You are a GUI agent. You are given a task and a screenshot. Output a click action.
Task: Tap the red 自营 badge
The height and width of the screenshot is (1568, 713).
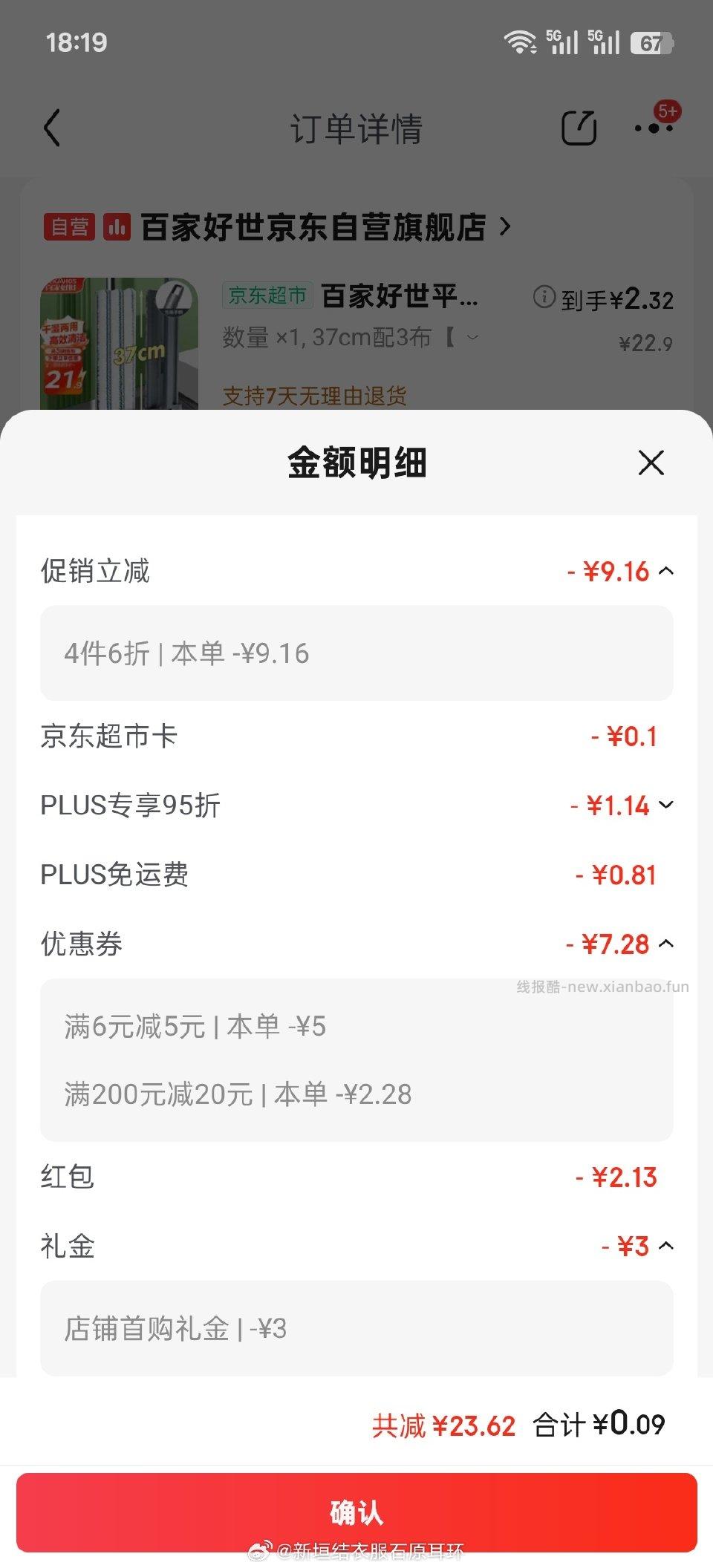pyautogui.click(x=71, y=226)
